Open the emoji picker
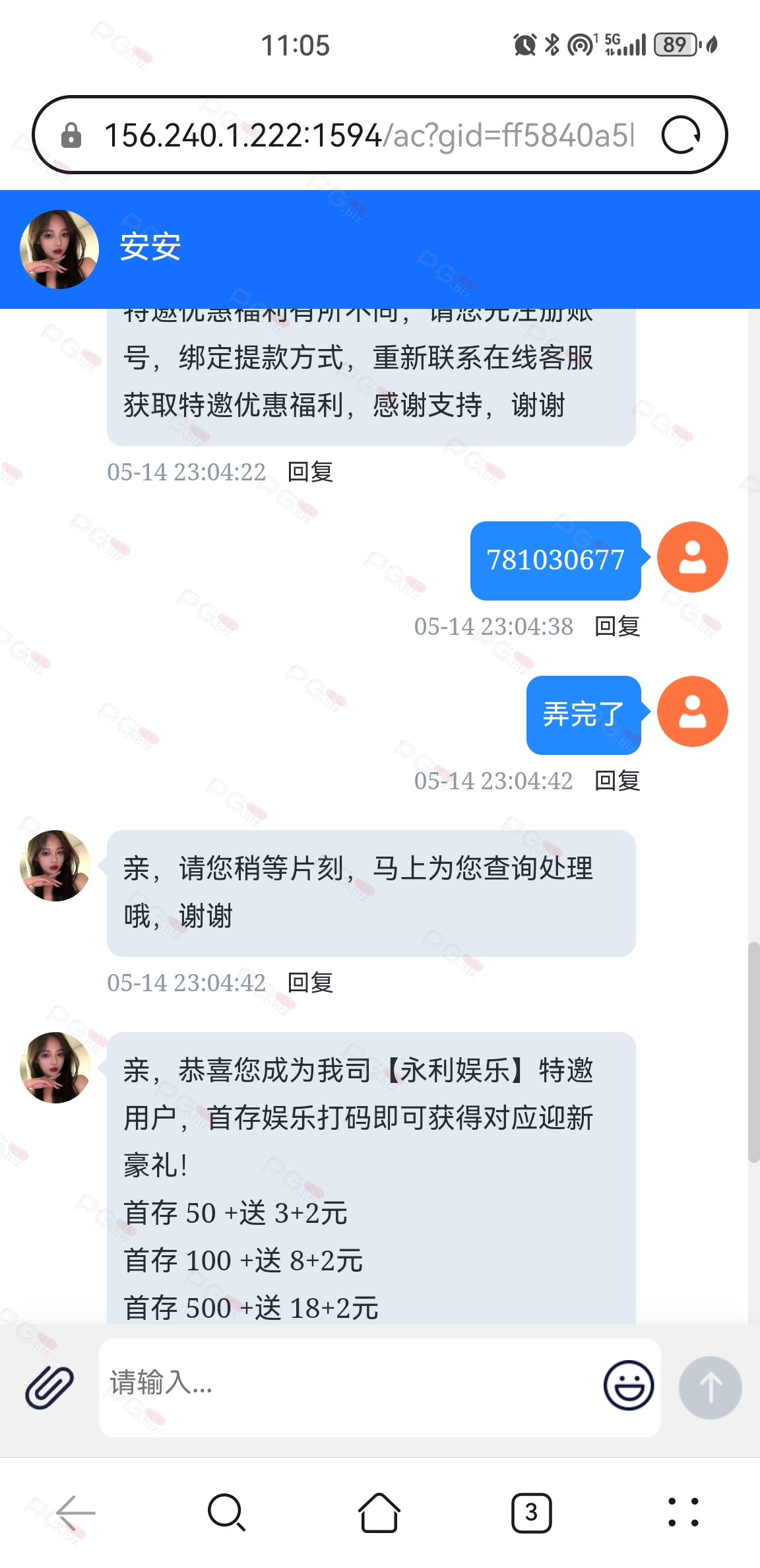 629,1385
